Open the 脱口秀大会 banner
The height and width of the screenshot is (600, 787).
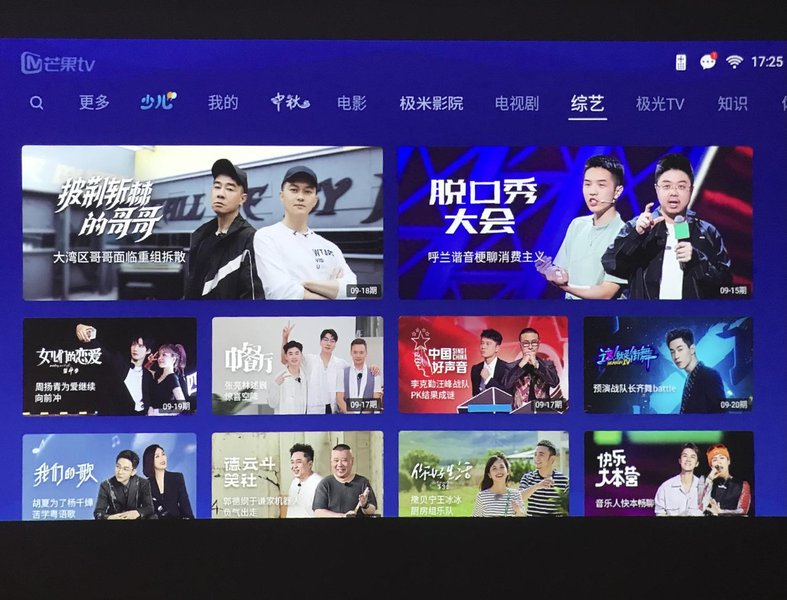coord(575,223)
